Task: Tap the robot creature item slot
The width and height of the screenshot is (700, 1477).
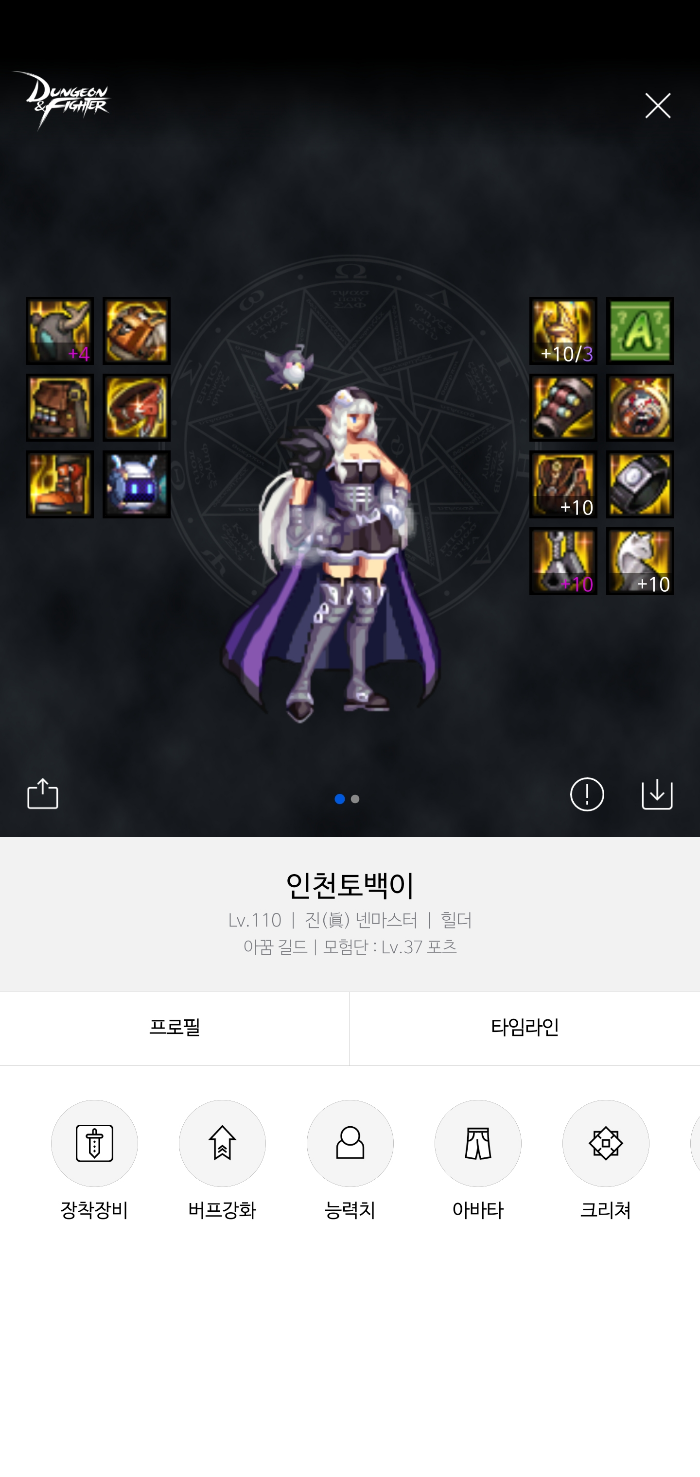Action: click(x=137, y=484)
